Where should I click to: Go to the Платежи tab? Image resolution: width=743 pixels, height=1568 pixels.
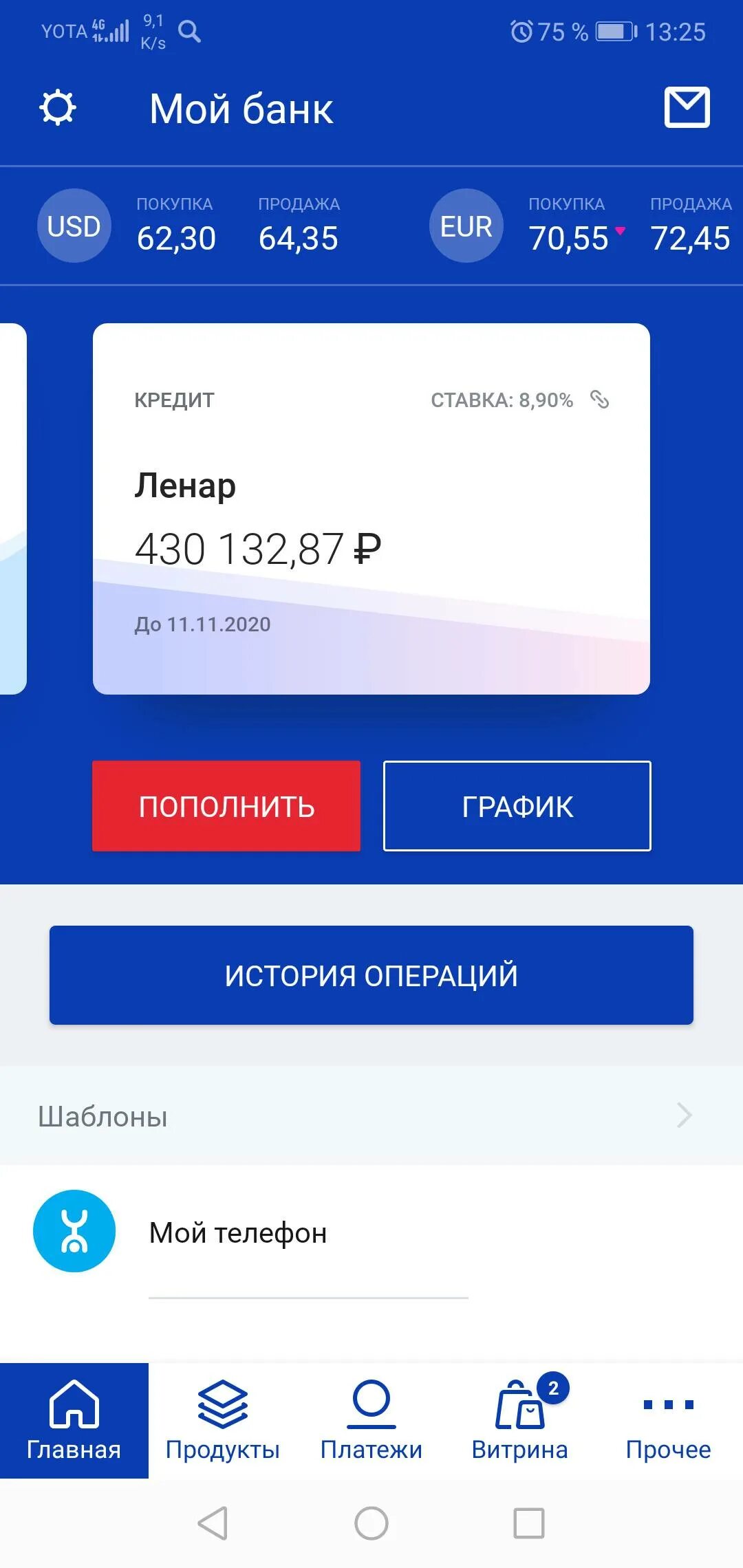pos(371,1421)
